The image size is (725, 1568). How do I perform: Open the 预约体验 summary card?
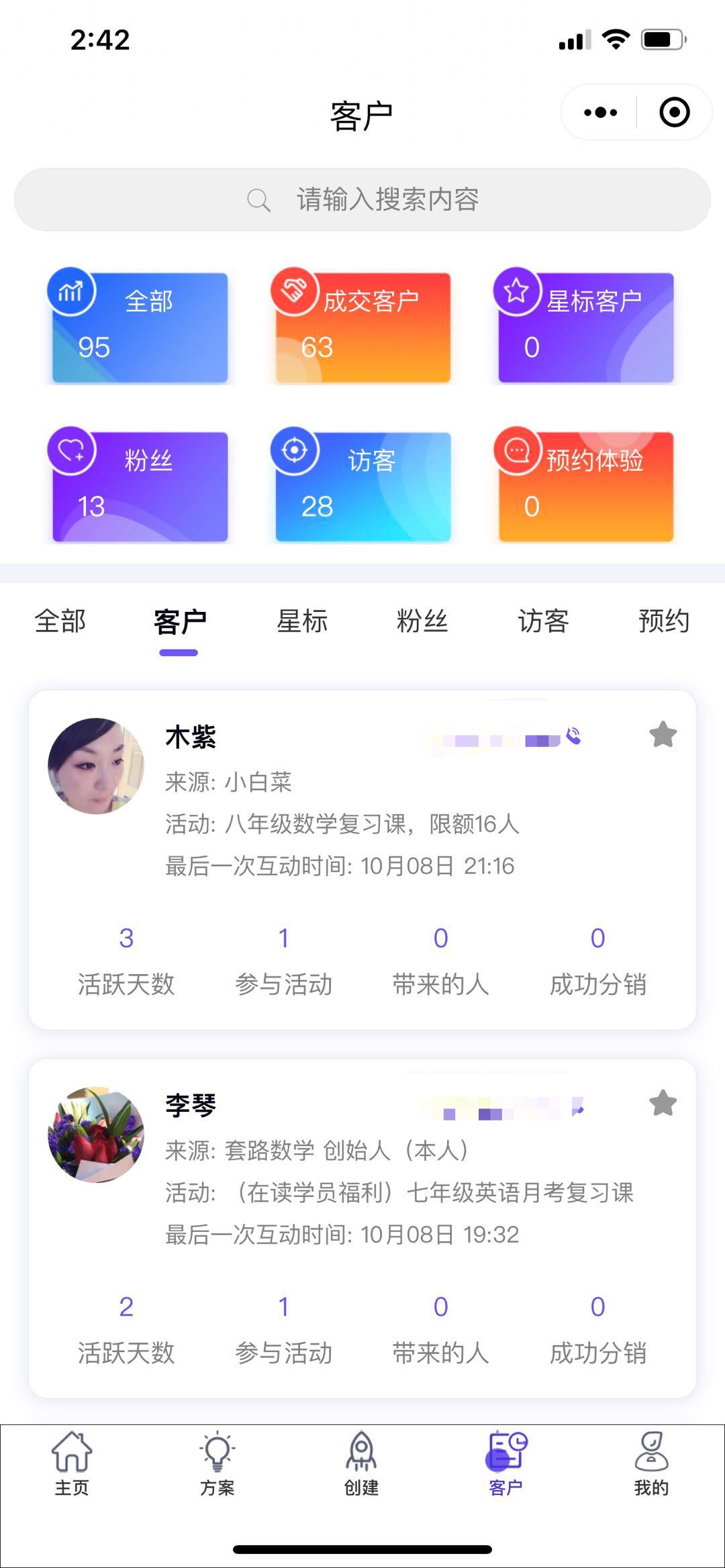pos(585,486)
